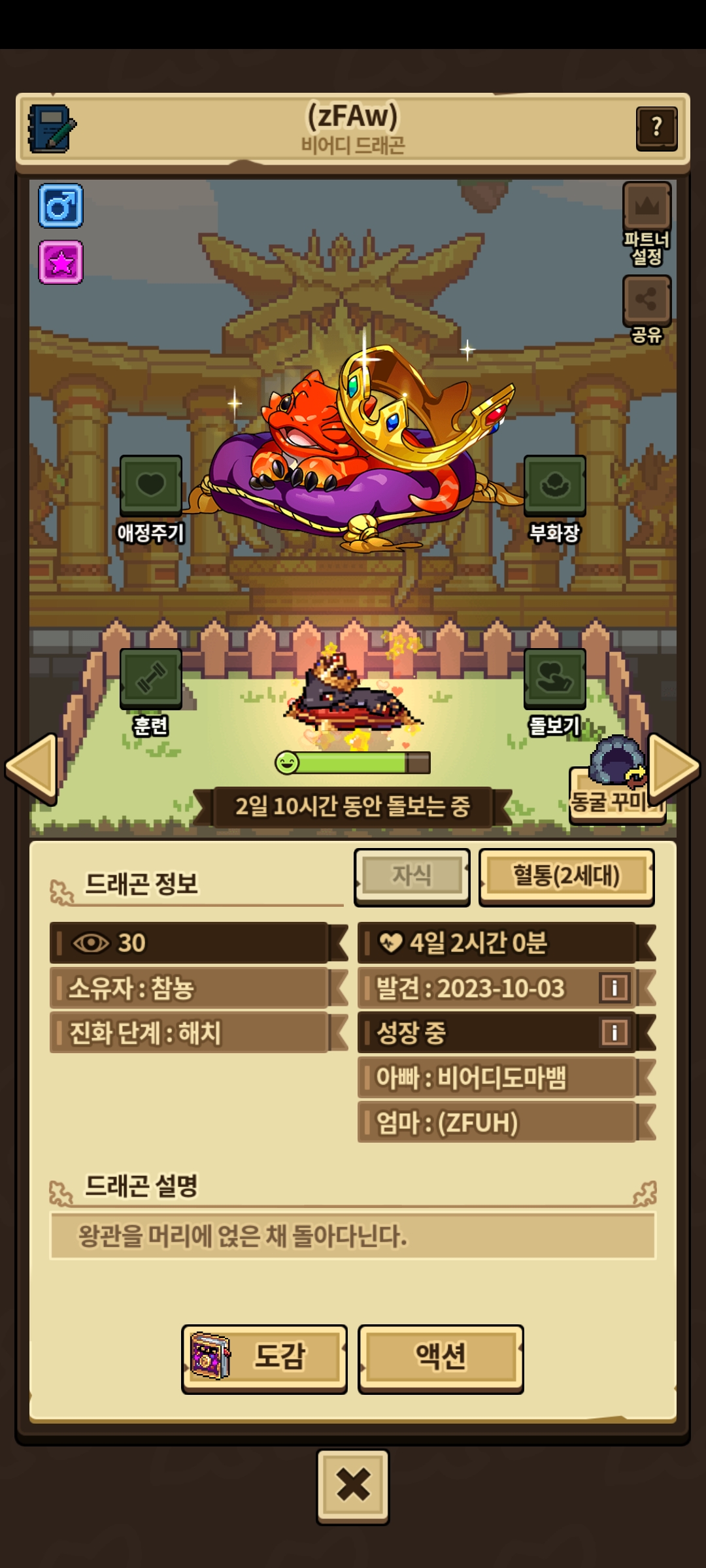Viewport: 706px width, 1568px height.
Task: Tap the 파트너 설정 crown button
Action: pyautogui.click(x=647, y=208)
